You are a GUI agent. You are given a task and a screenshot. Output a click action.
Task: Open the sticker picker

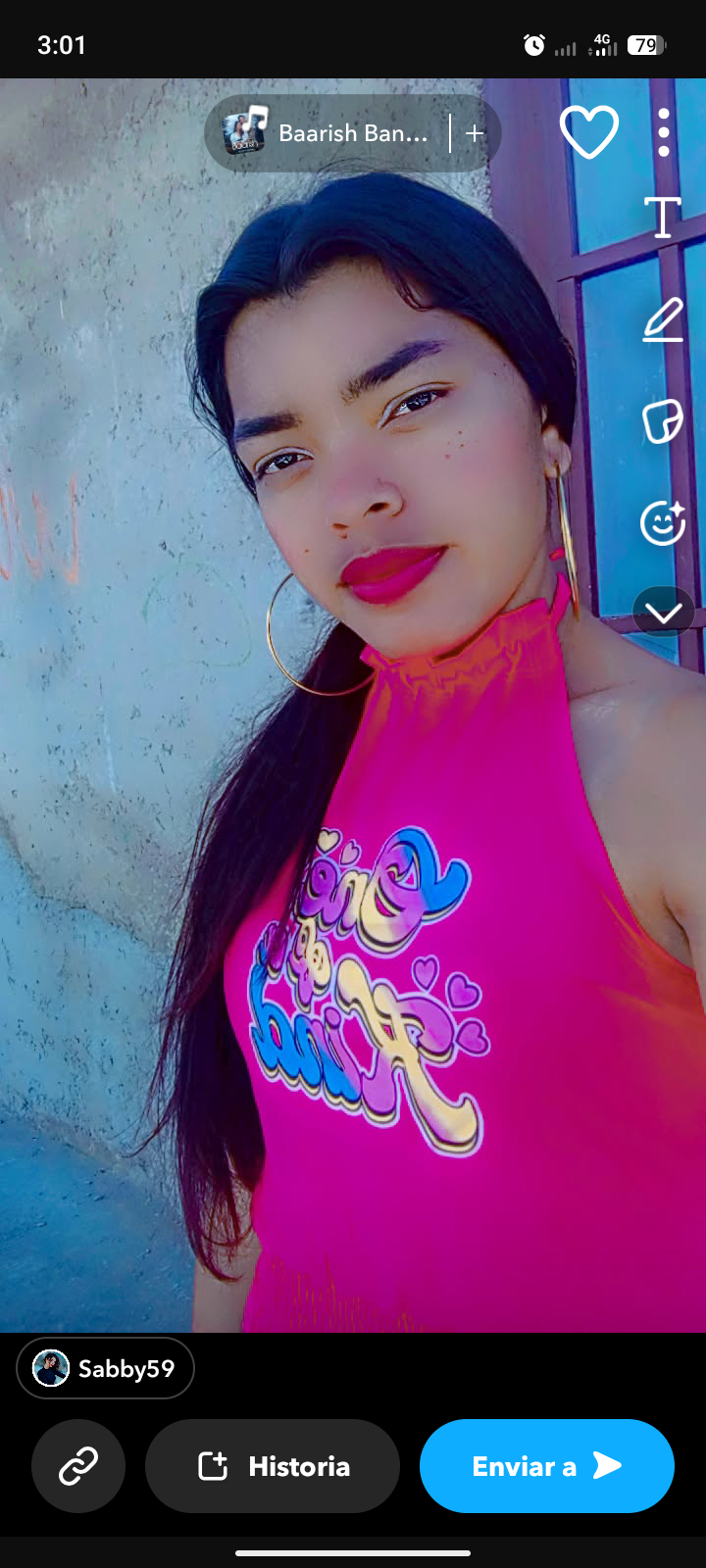pyautogui.click(x=663, y=422)
